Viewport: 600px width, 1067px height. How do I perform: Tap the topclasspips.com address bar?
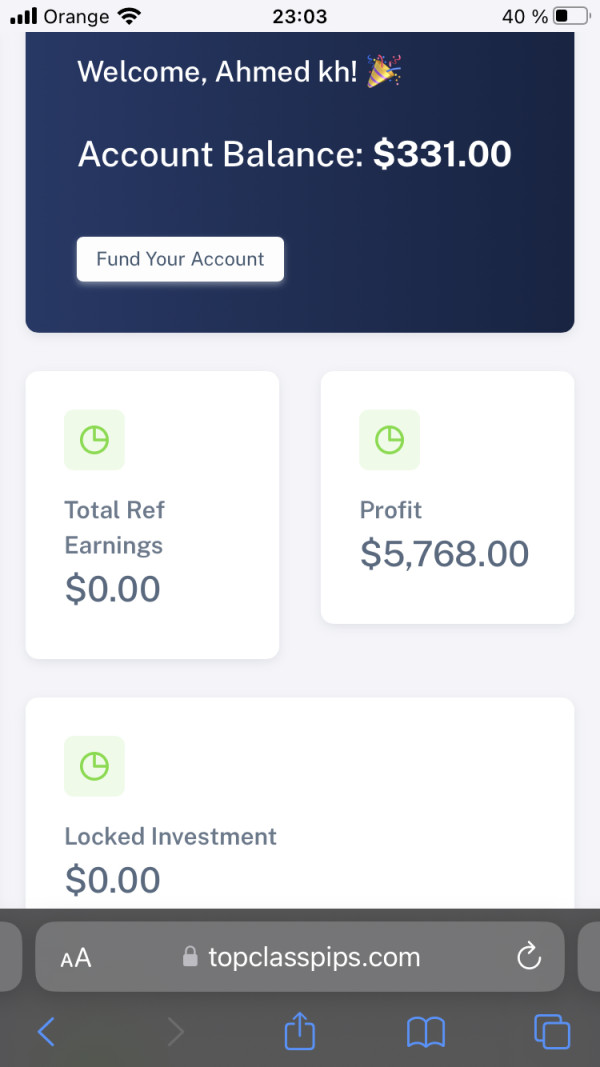300,957
